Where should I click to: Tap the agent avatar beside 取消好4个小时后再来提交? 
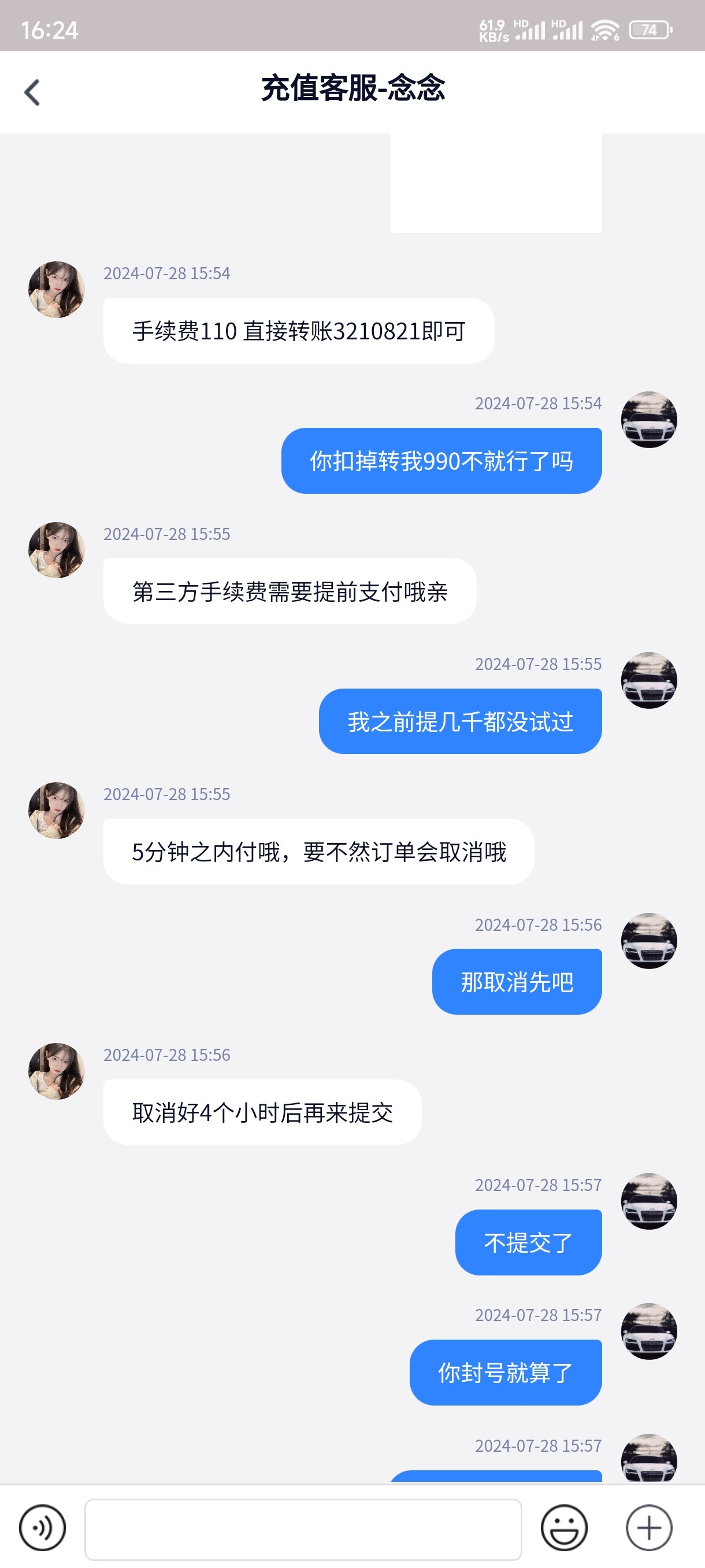tap(55, 1071)
